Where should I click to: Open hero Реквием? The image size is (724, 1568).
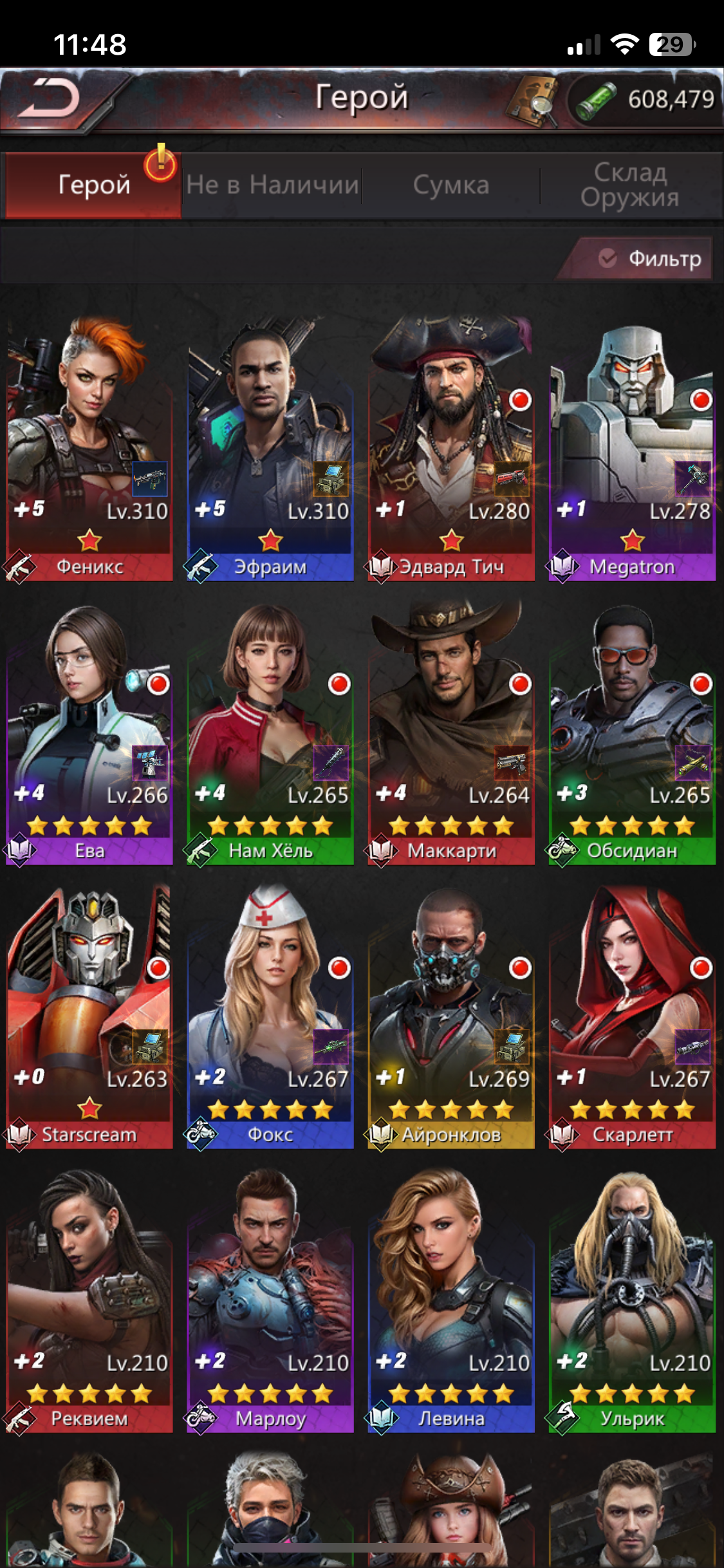click(89, 1300)
